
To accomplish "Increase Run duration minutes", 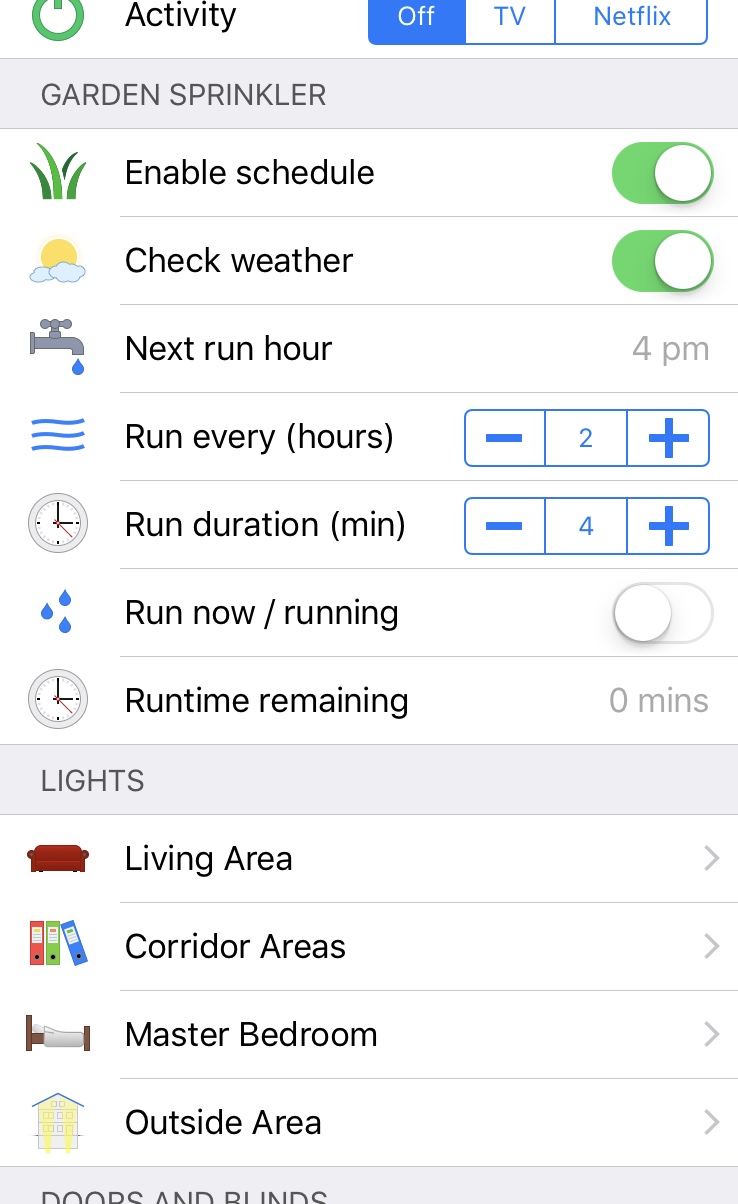I will click(x=668, y=526).
